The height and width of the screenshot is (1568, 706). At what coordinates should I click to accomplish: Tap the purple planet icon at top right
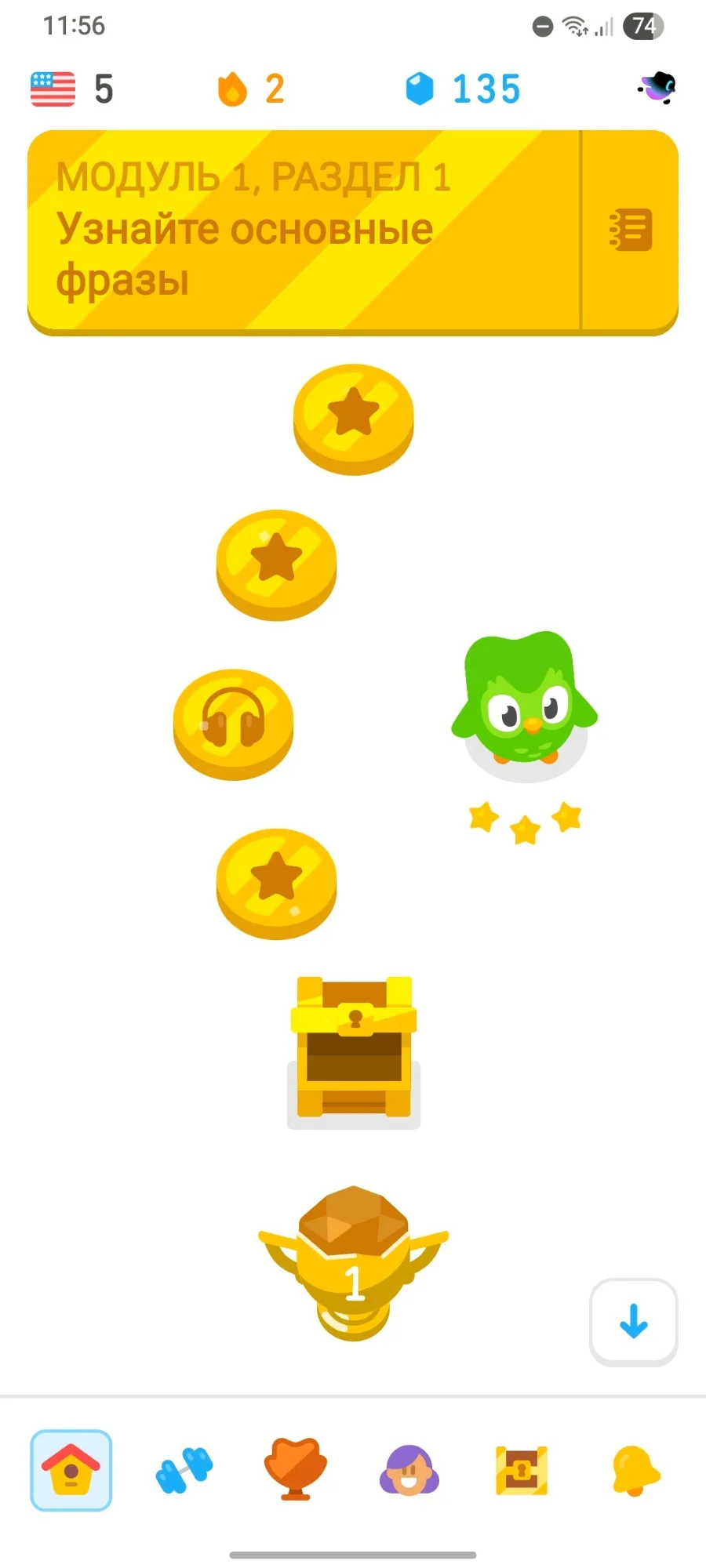click(x=658, y=88)
